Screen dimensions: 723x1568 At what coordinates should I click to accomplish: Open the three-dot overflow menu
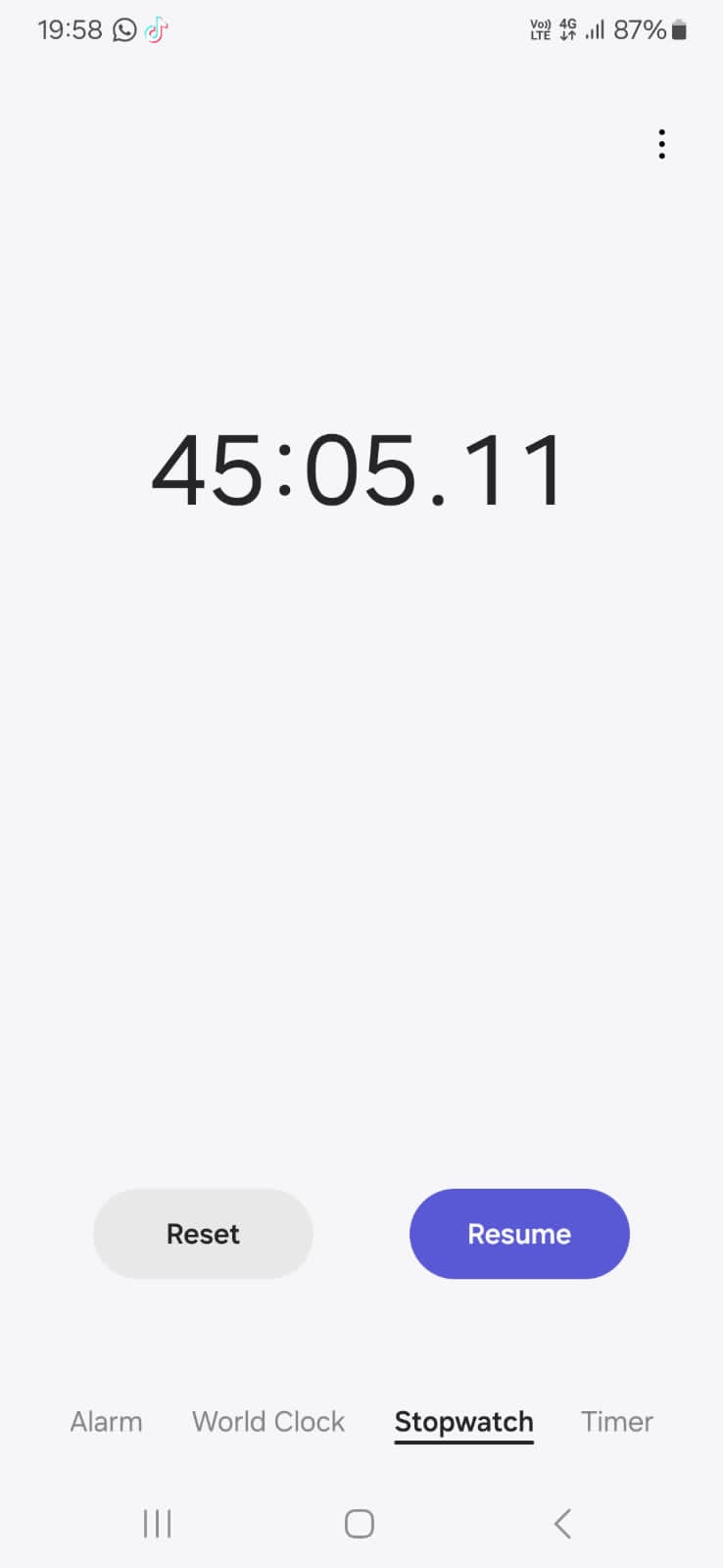(x=662, y=144)
